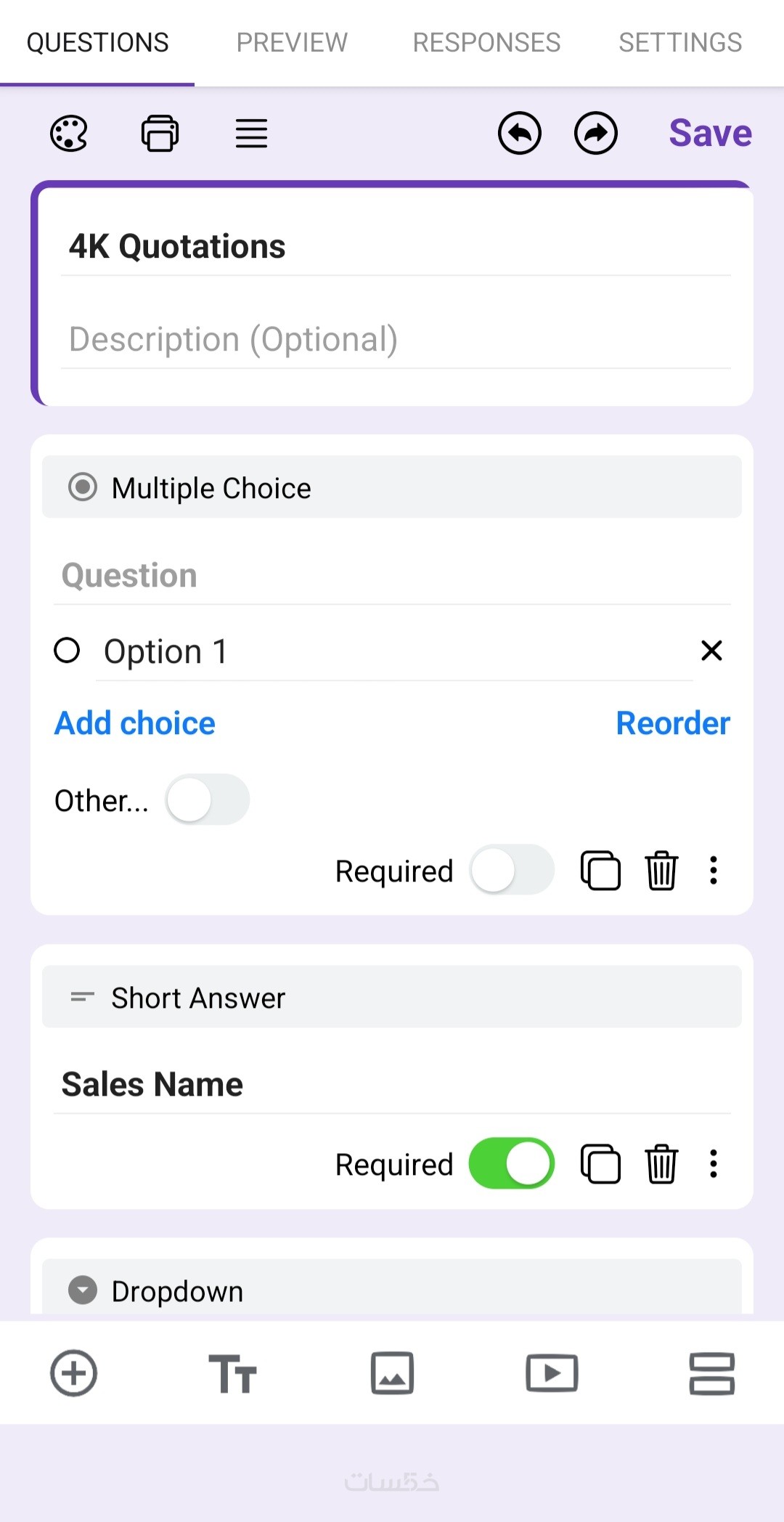Edit the form description field
Image resolution: width=784 pixels, height=1522 pixels.
tap(396, 339)
